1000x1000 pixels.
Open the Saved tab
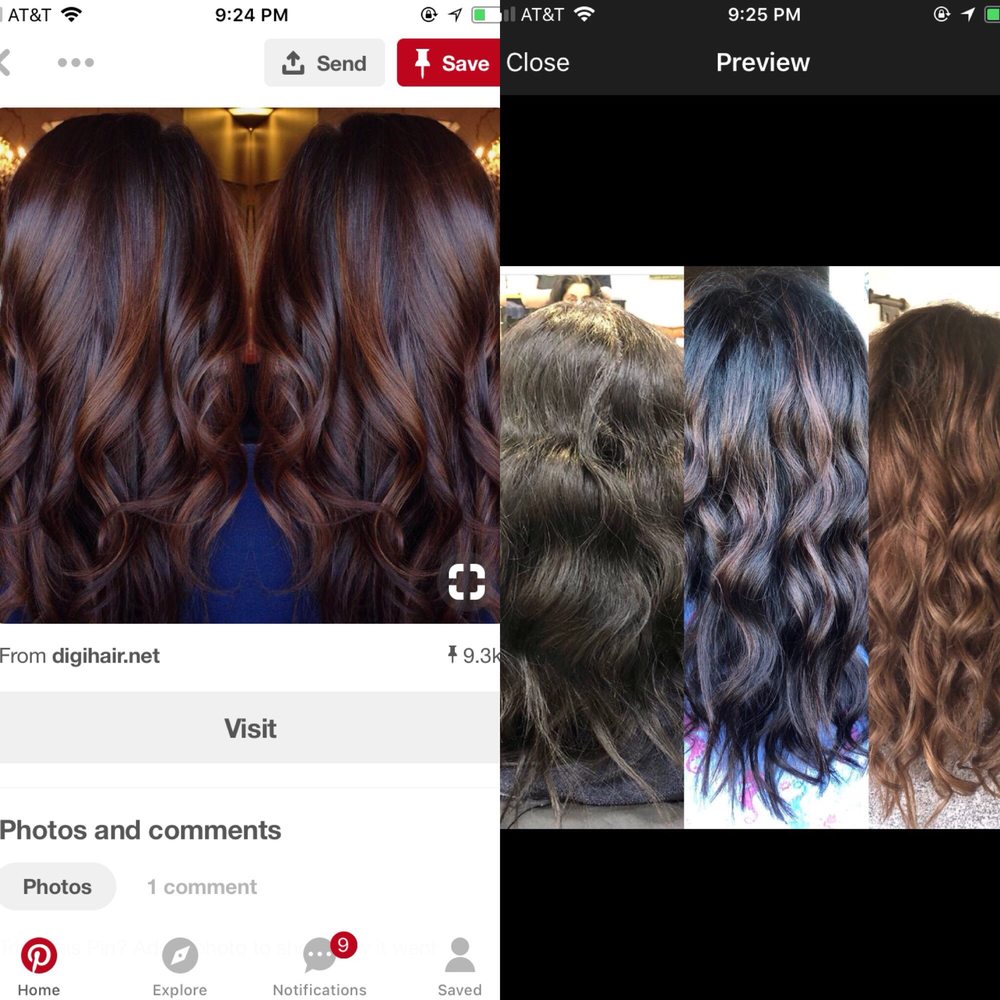point(460,967)
